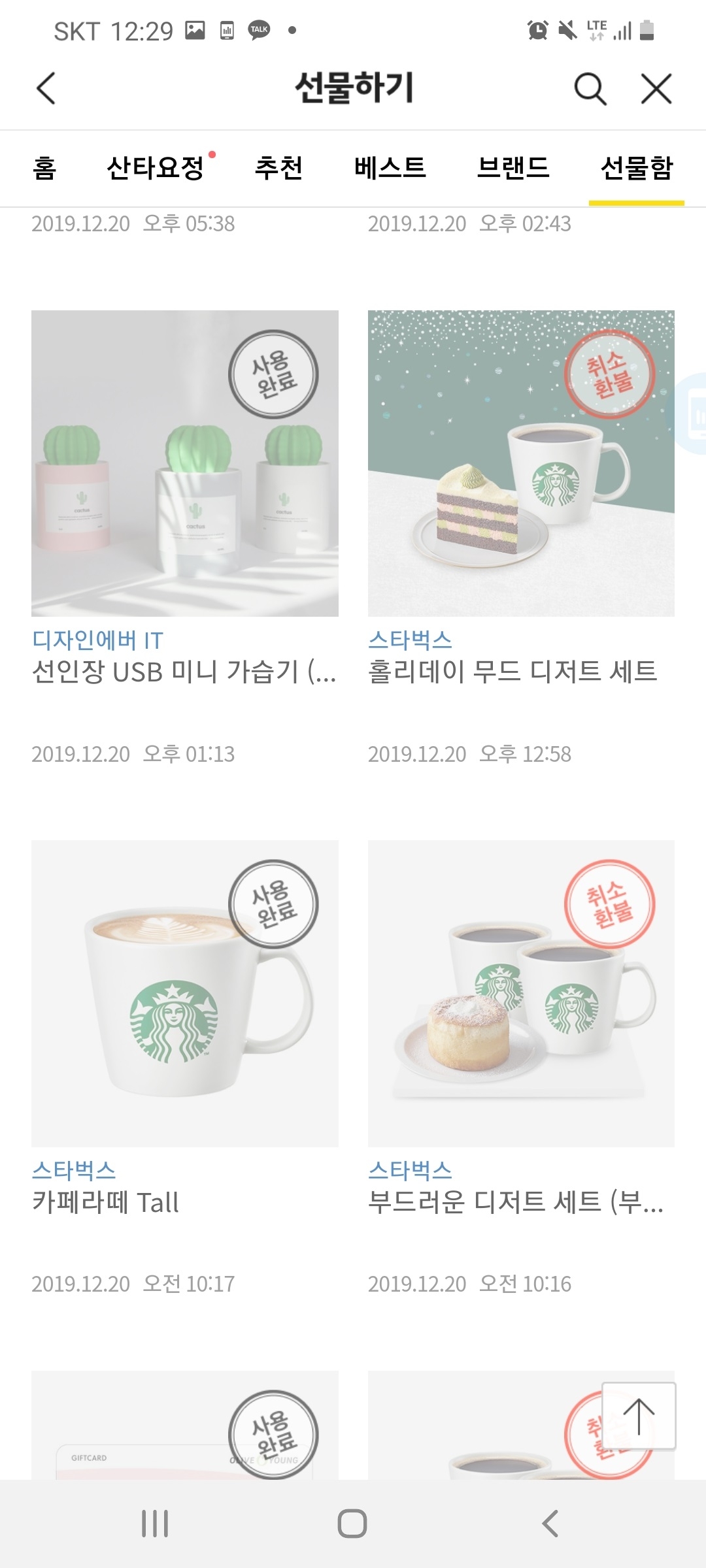The width and height of the screenshot is (706, 1568).
Task: Switch to the 추천 tab
Action: pos(278,168)
